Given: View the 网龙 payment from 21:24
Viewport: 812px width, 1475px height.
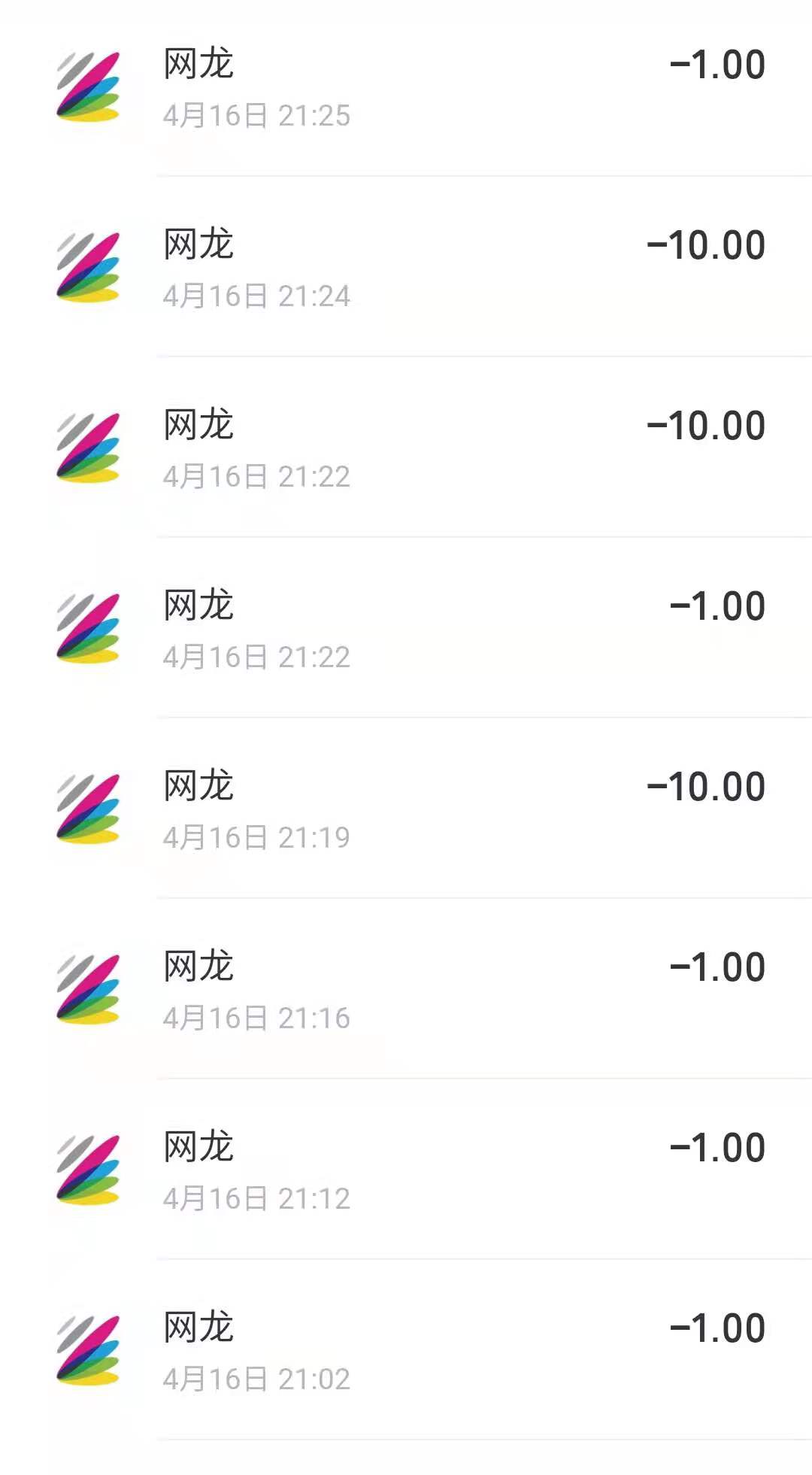Looking at the screenshot, I should coord(406,268).
